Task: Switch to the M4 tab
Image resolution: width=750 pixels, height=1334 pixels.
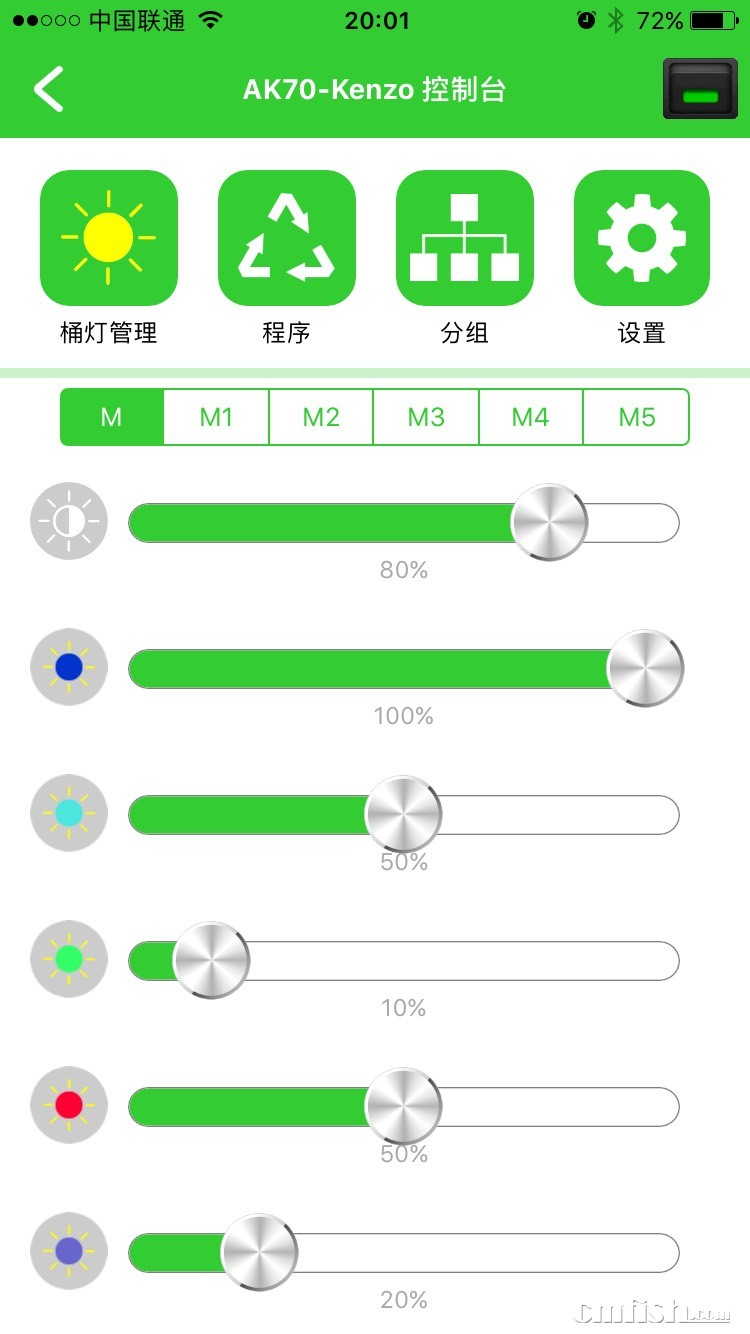Action: coord(530,417)
